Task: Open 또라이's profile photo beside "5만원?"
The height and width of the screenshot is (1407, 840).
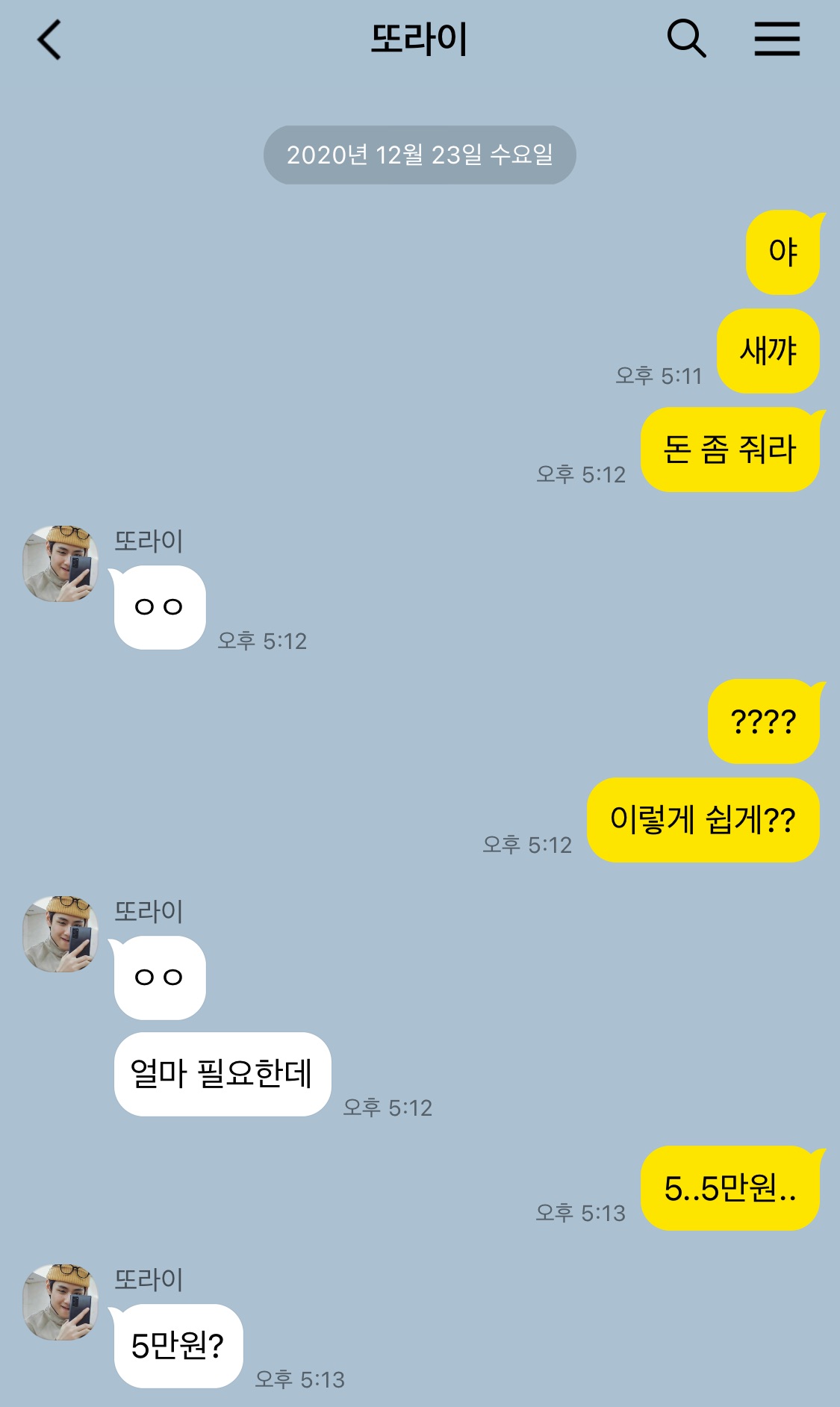Action: 61,1302
